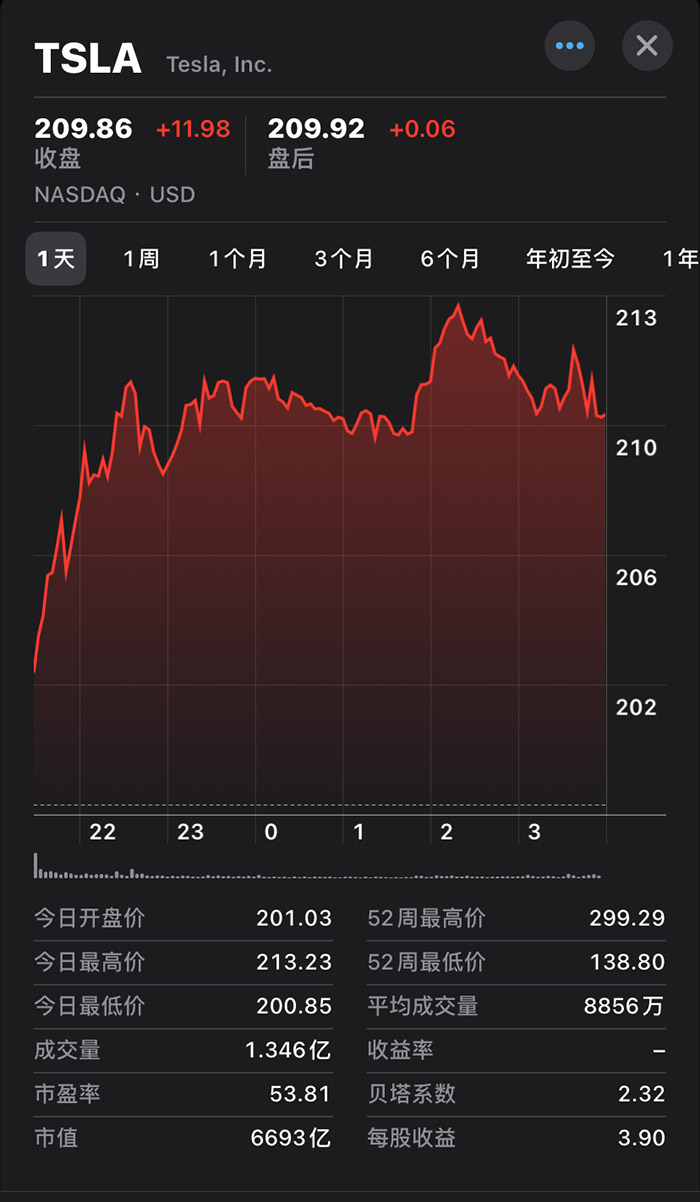
Task: Open the more options ellipsis menu
Action: click(570, 46)
